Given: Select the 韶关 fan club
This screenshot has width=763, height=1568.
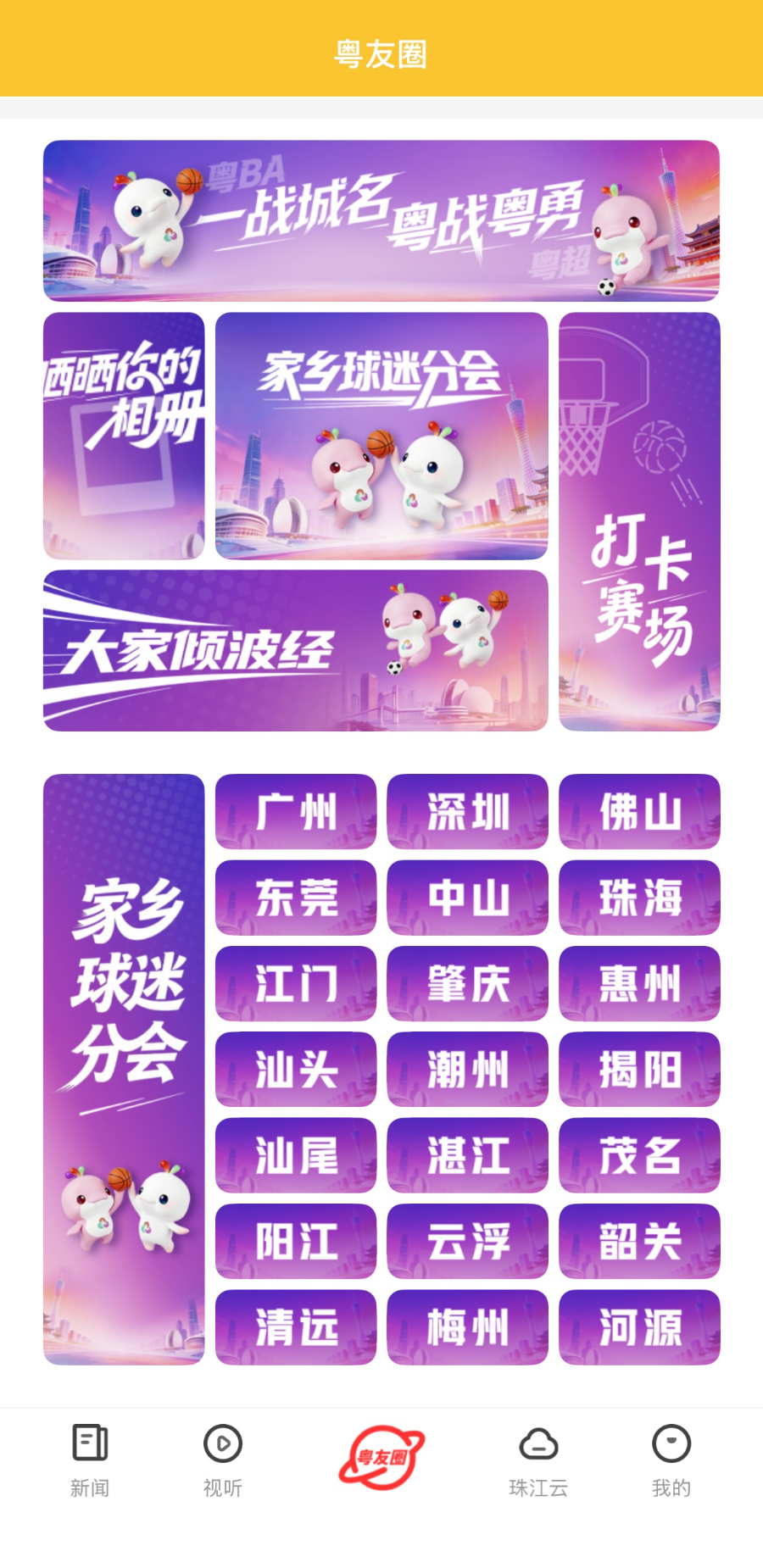Looking at the screenshot, I should pos(639,1242).
